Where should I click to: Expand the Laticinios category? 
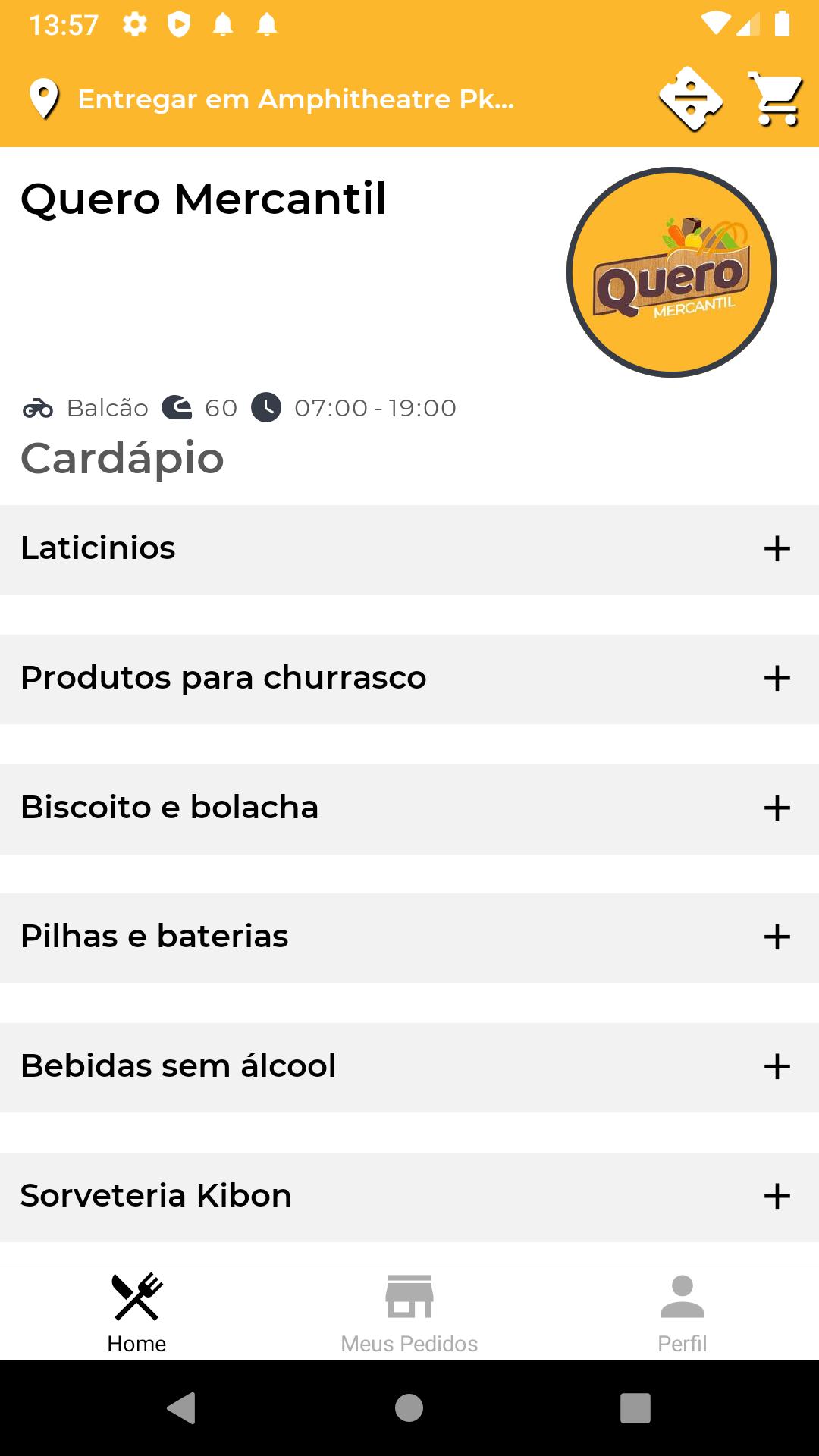[x=409, y=549]
